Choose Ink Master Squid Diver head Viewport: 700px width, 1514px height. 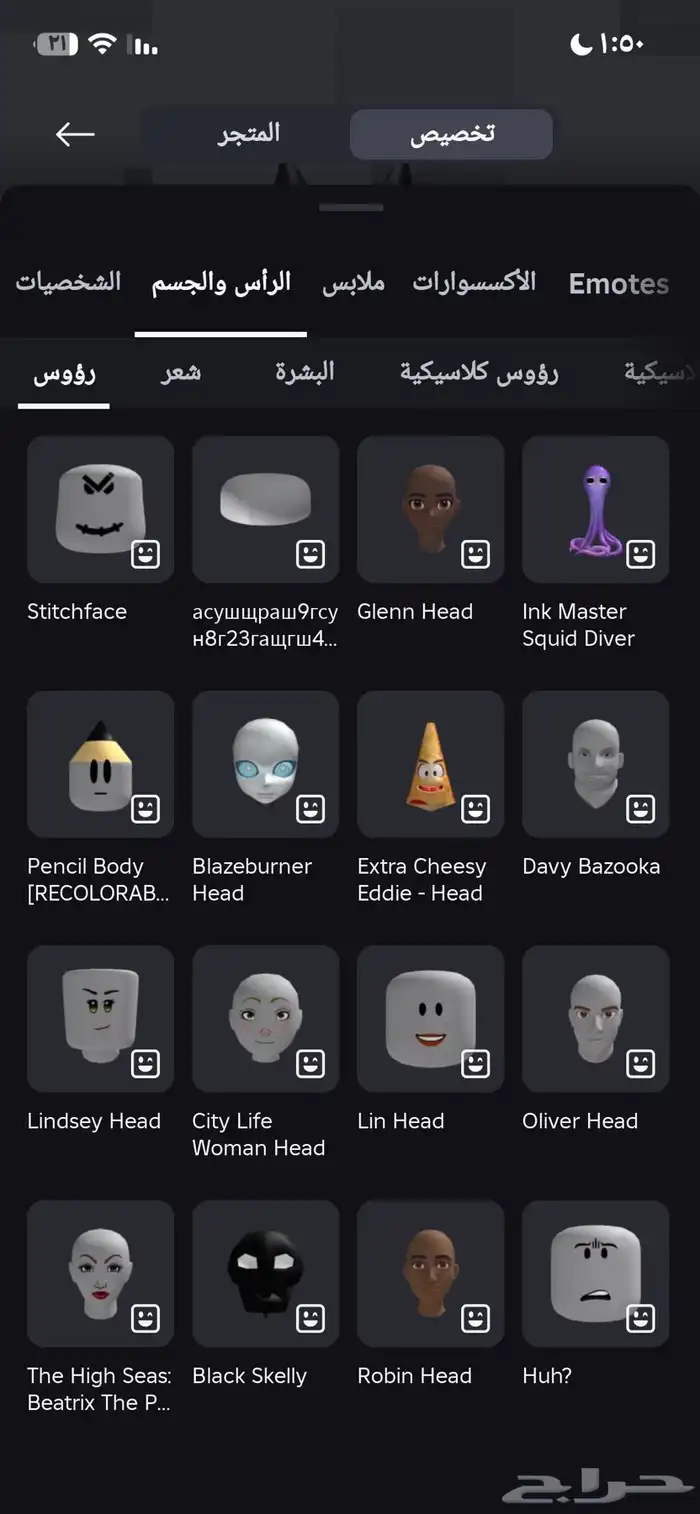[x=595, y=510]
